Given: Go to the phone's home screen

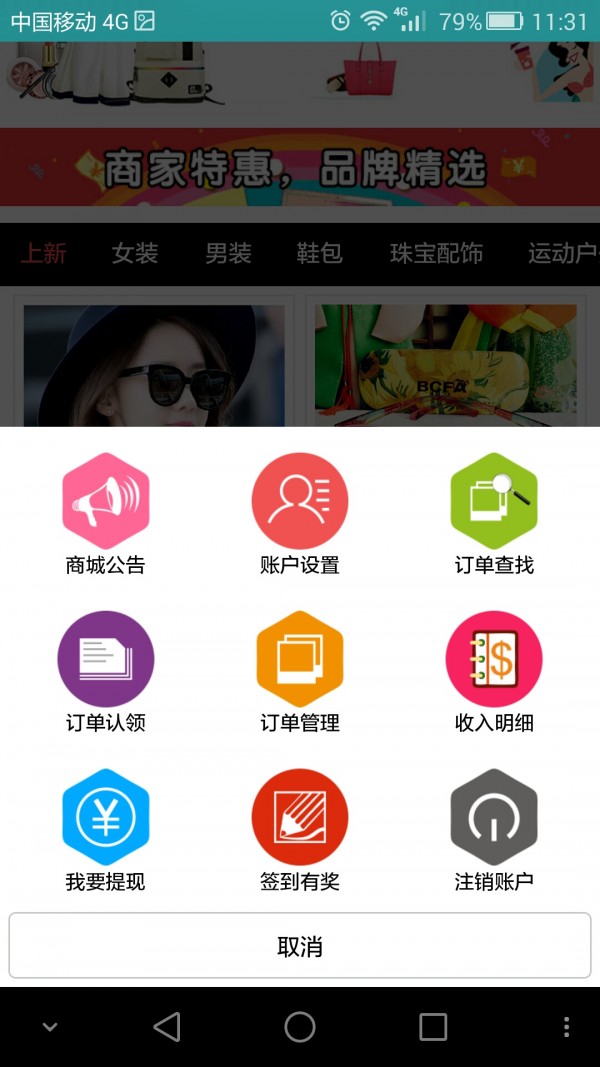Looking at the screenshot, I should (299, 1027).
